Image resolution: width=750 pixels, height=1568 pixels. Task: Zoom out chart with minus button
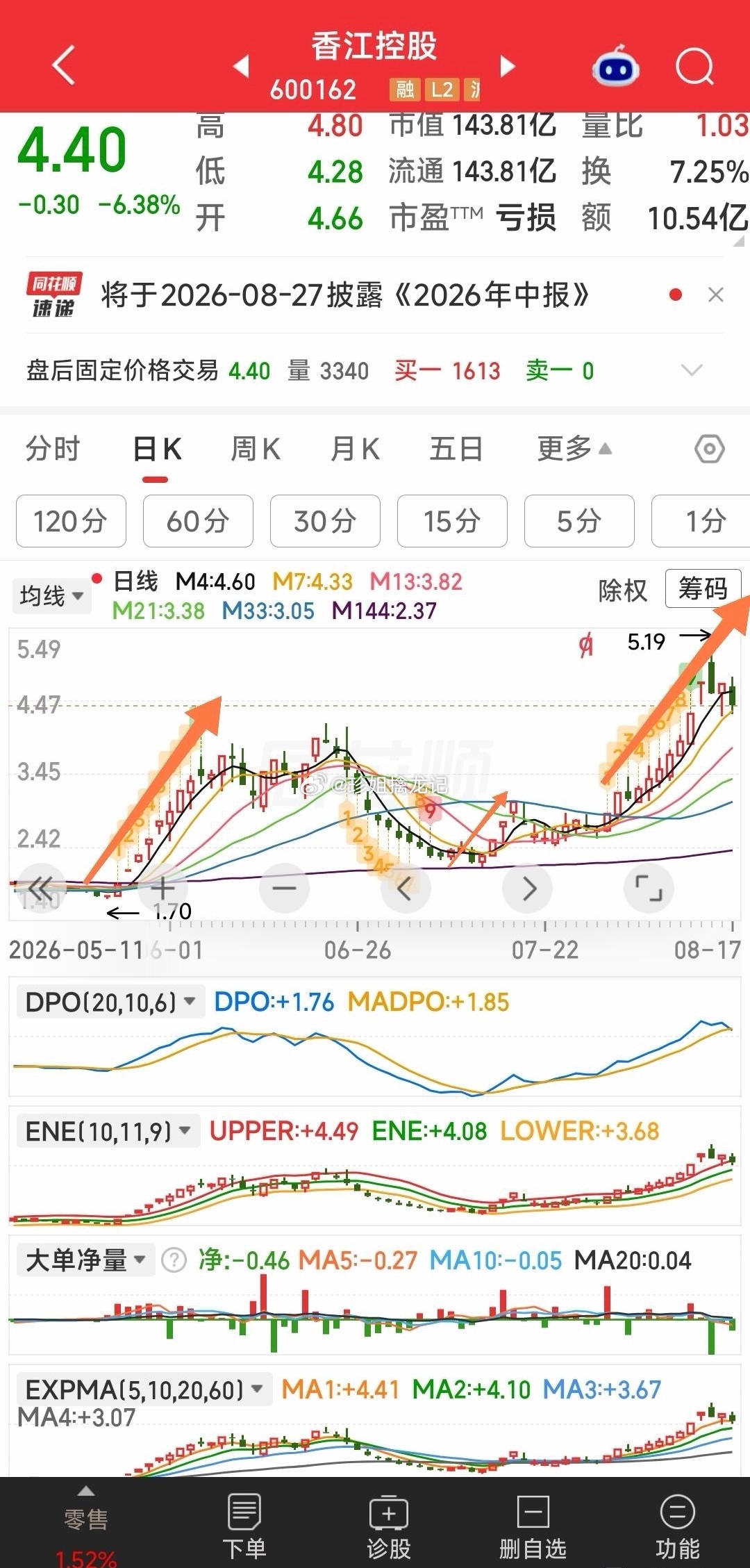284,888
